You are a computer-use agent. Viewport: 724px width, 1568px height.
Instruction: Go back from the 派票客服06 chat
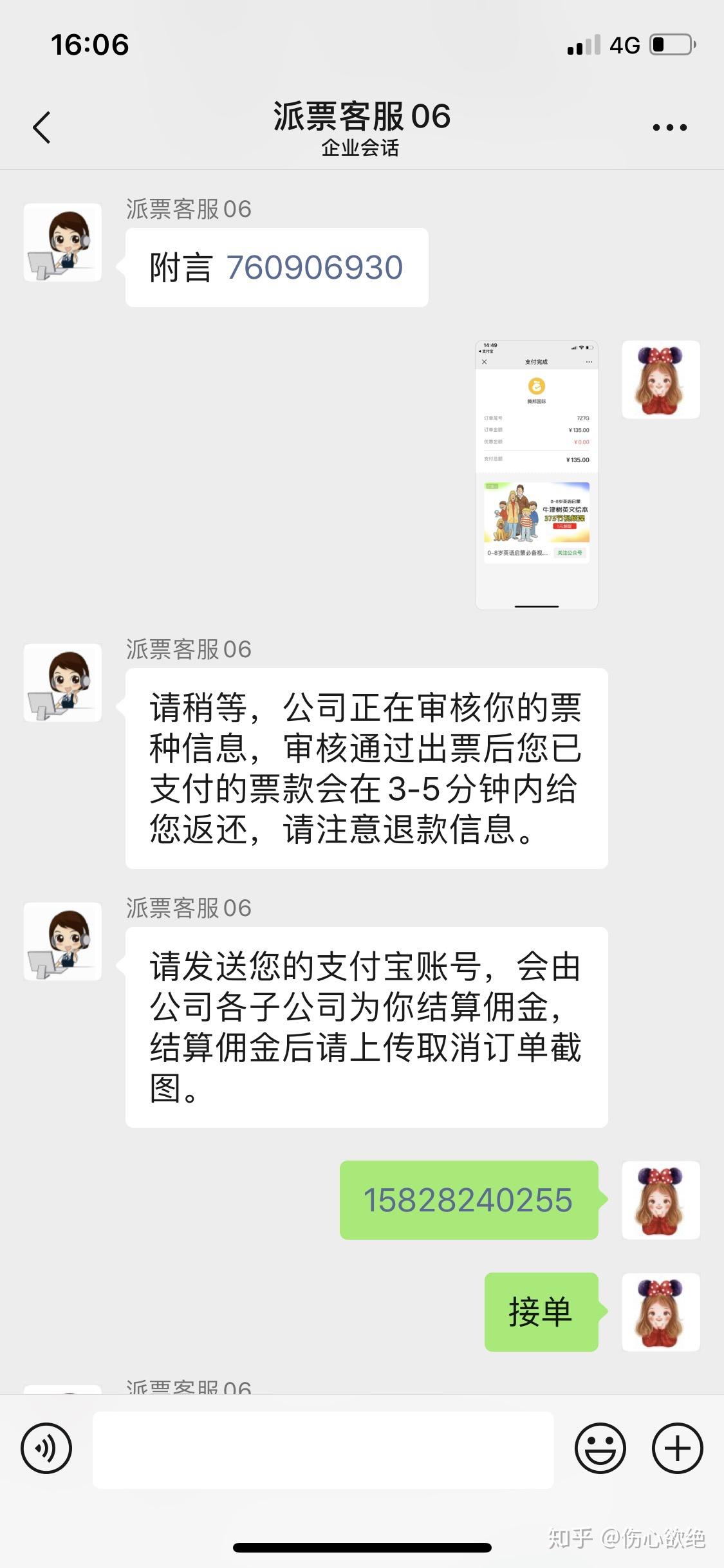click(42, 127)
